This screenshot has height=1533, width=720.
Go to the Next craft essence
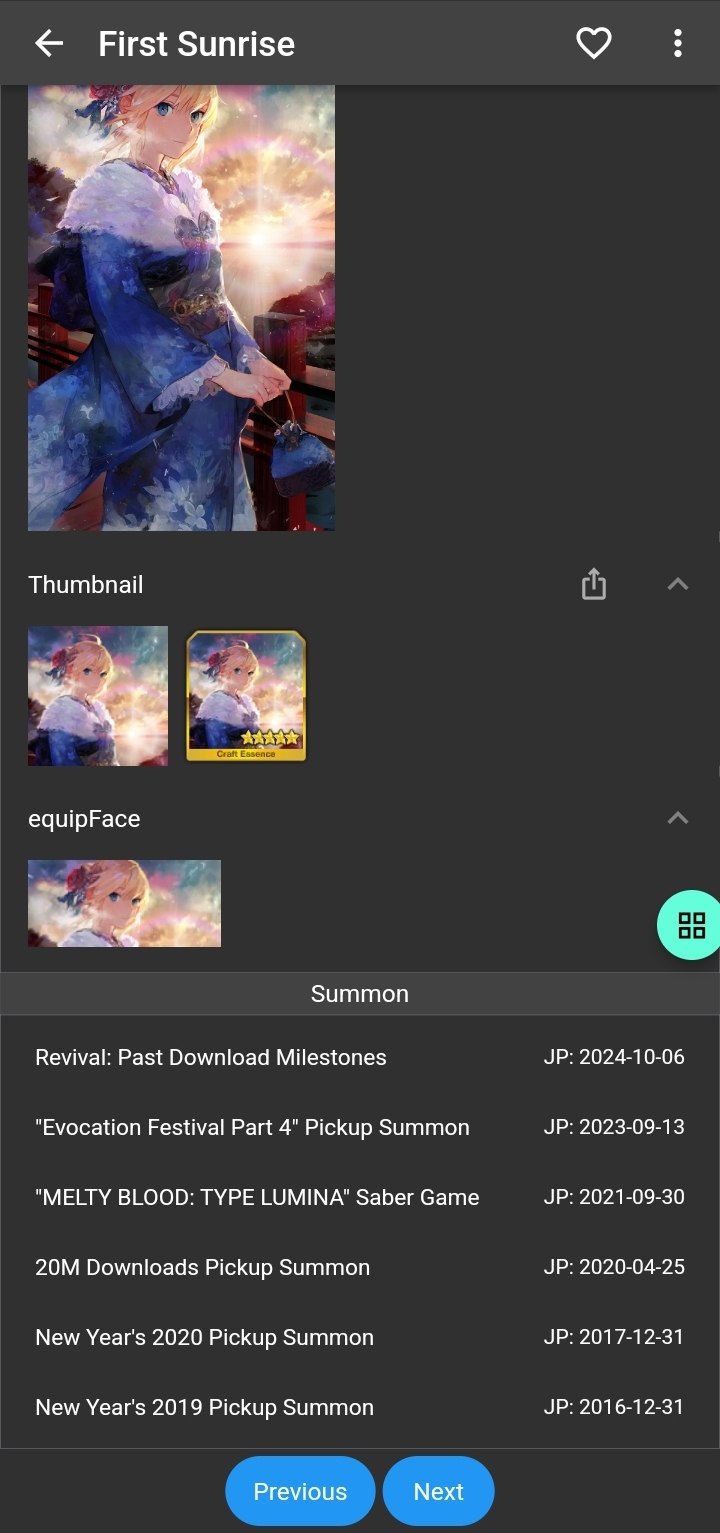(438, 1491)
